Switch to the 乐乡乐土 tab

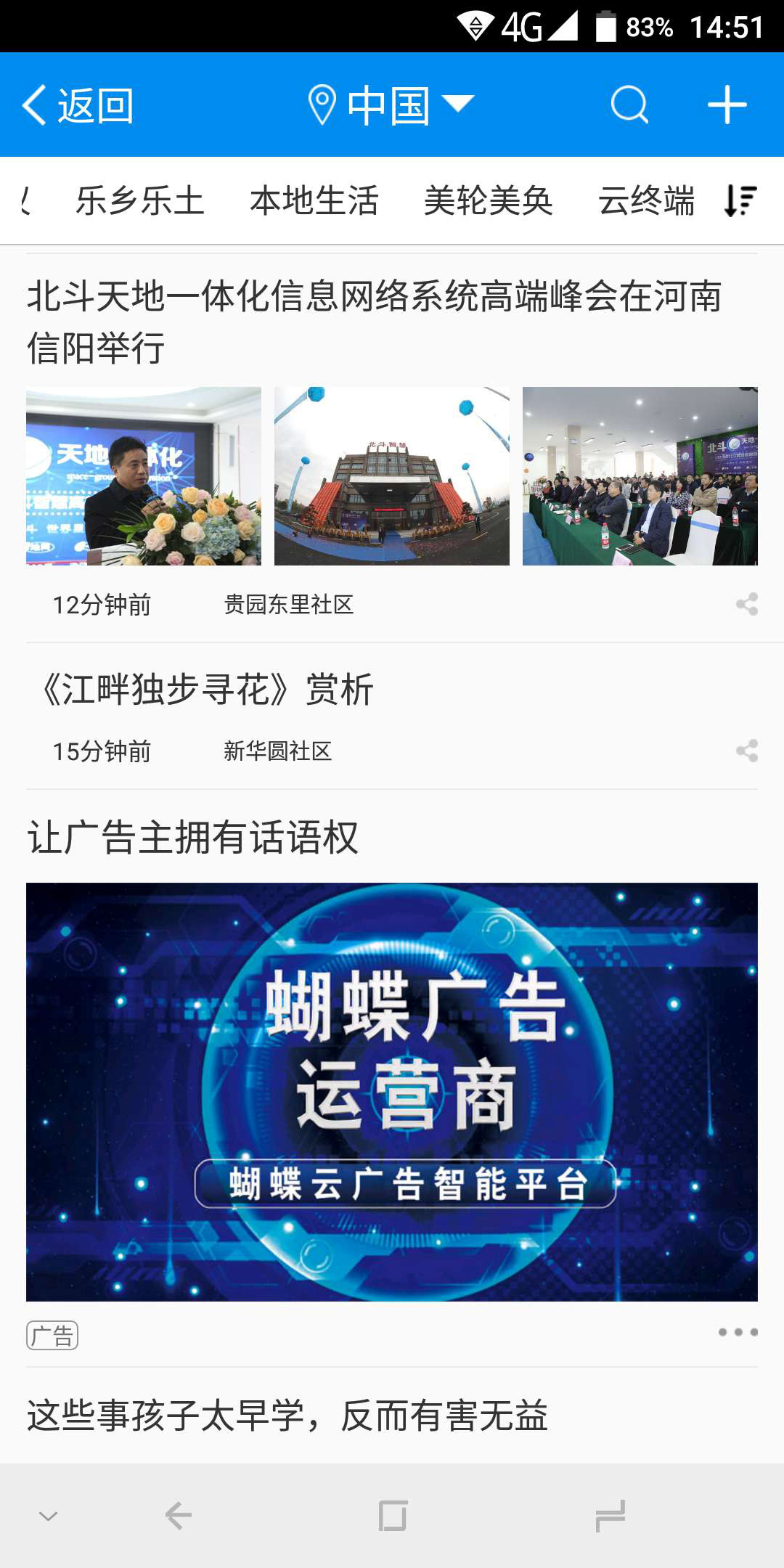[140, 201]
